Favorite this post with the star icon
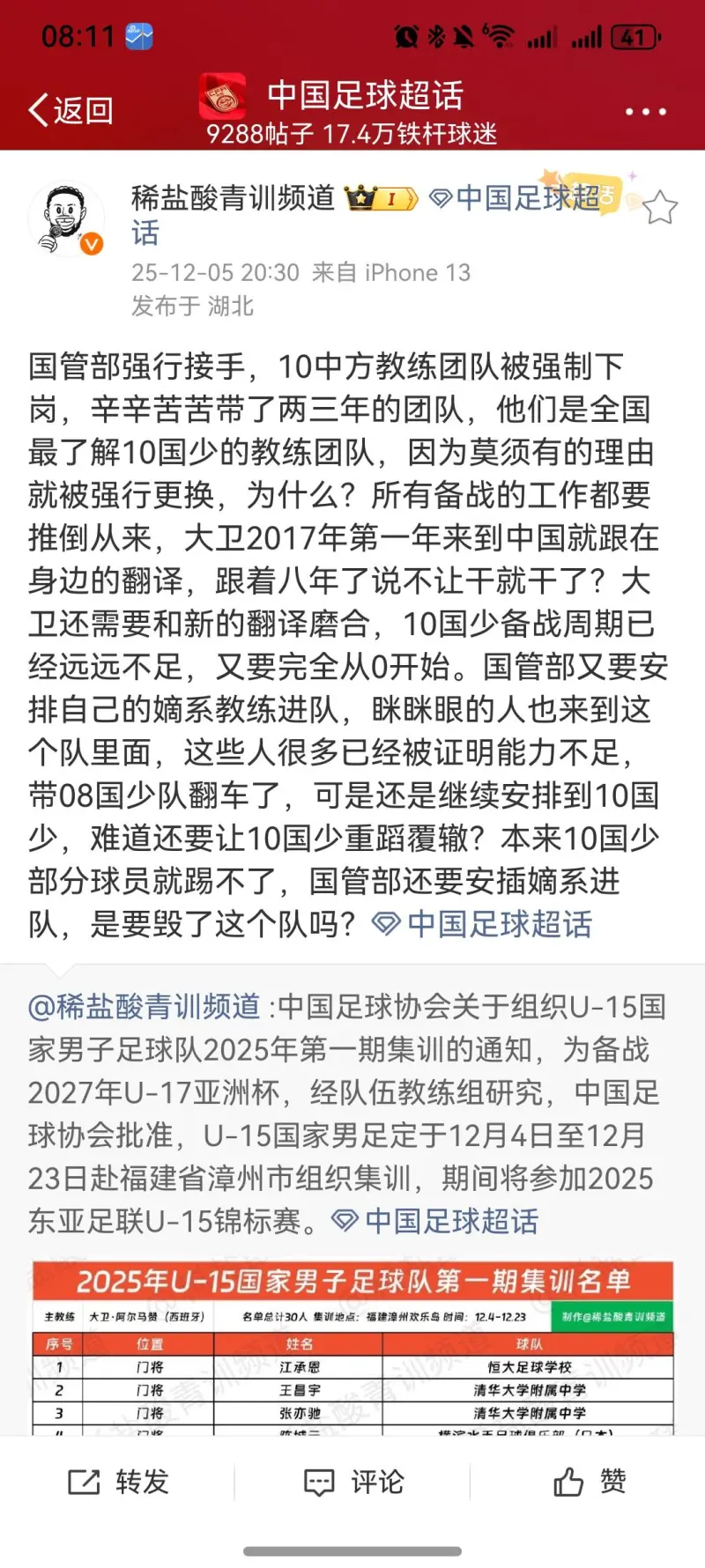 (659, 208)
